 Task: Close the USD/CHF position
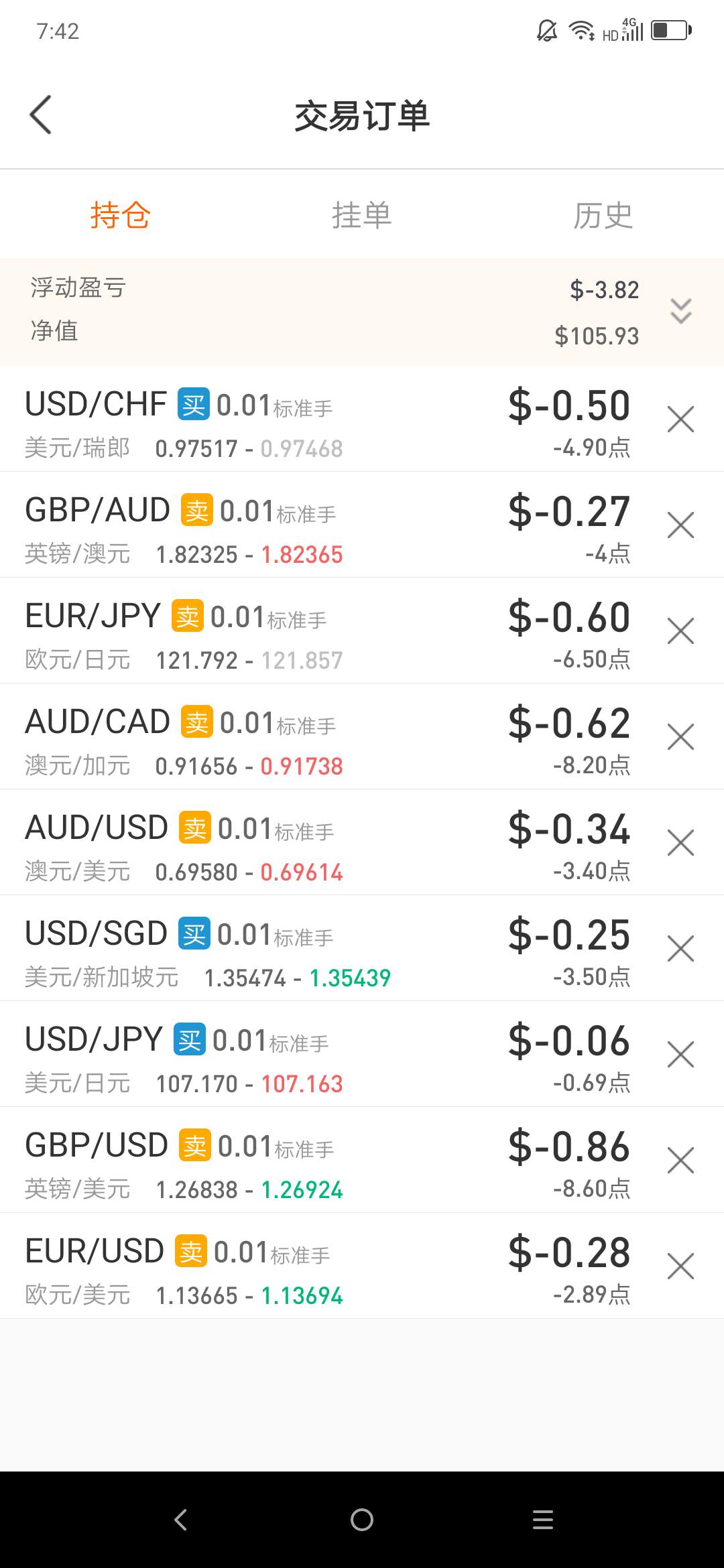click(680, 419)
